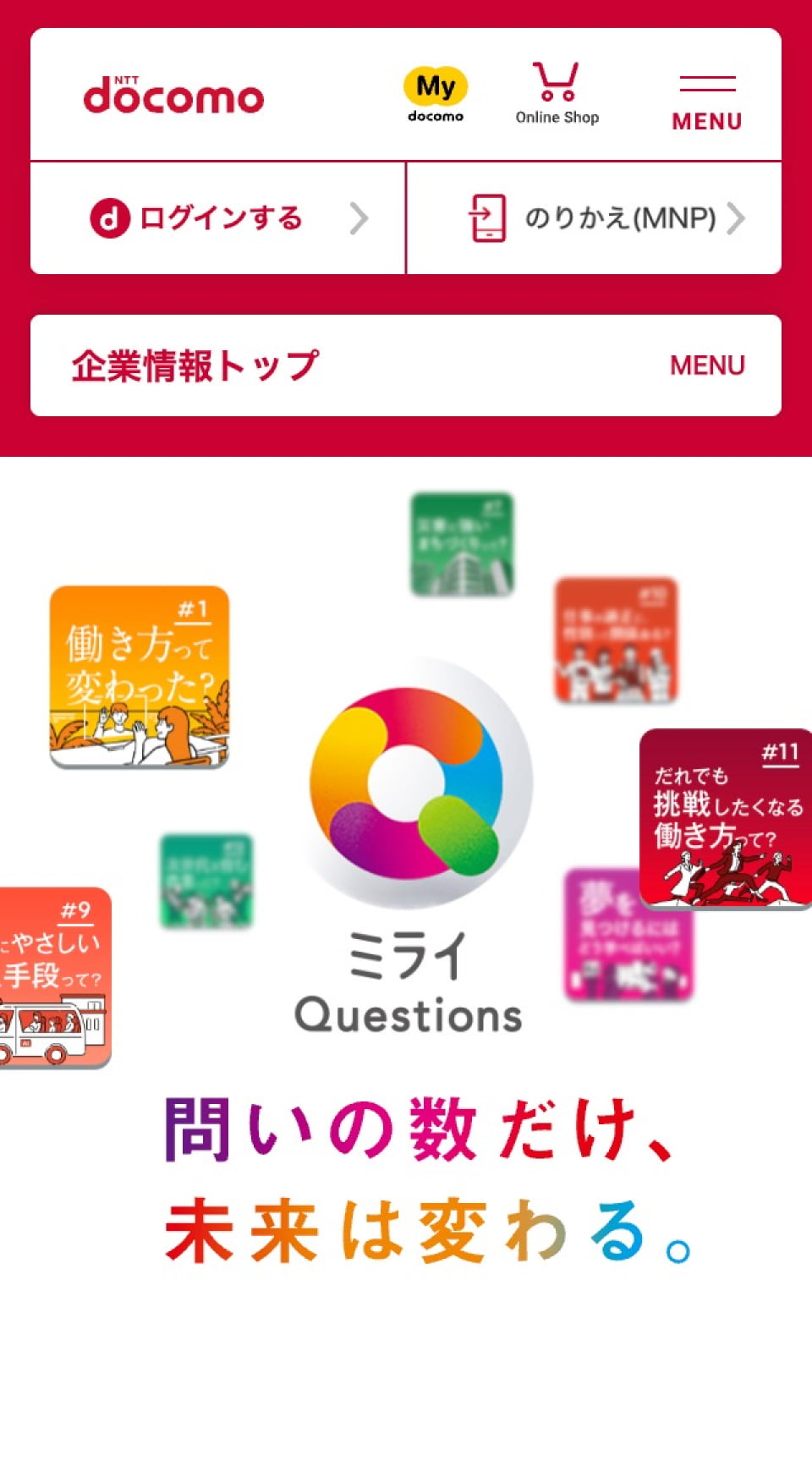This screenshot has width=812, height=1472.
Task: Tap ログインする to sign in
Action: click(218, 218)
